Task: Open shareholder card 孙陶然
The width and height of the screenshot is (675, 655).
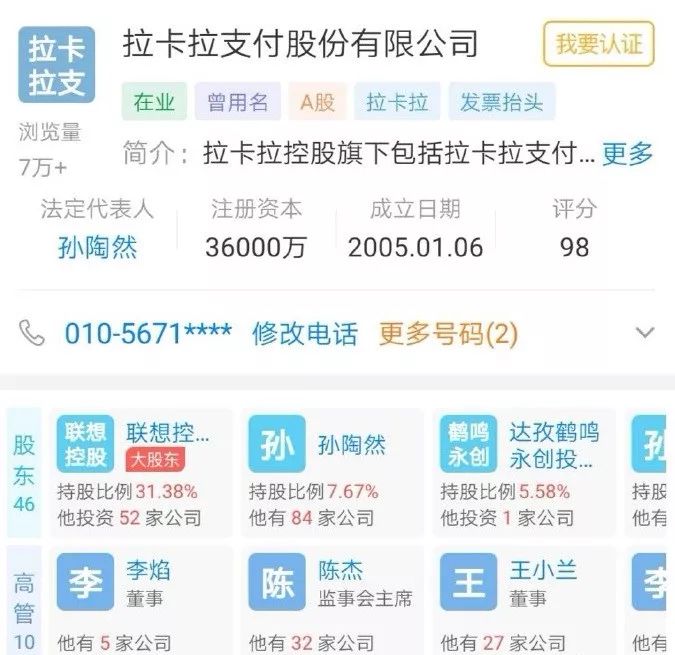Action: click(x=332, y=470)
